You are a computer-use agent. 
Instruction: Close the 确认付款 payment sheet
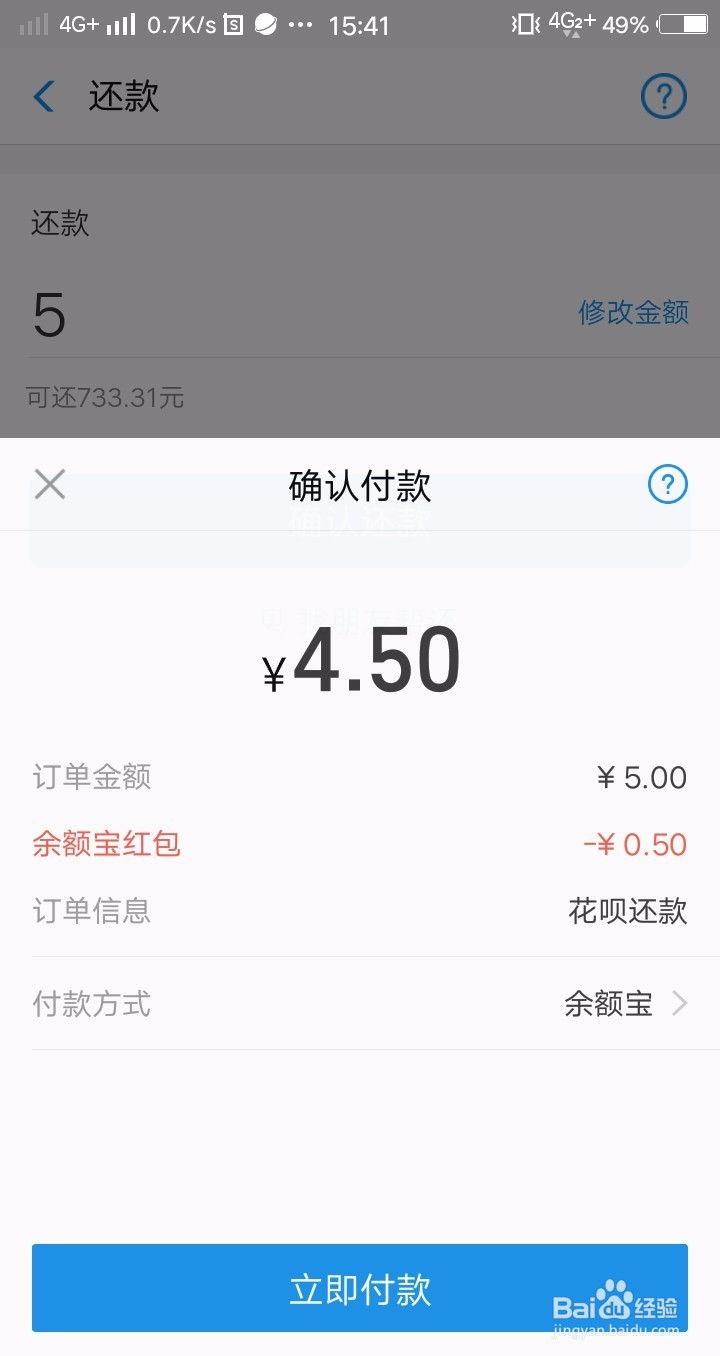(49, 485)
